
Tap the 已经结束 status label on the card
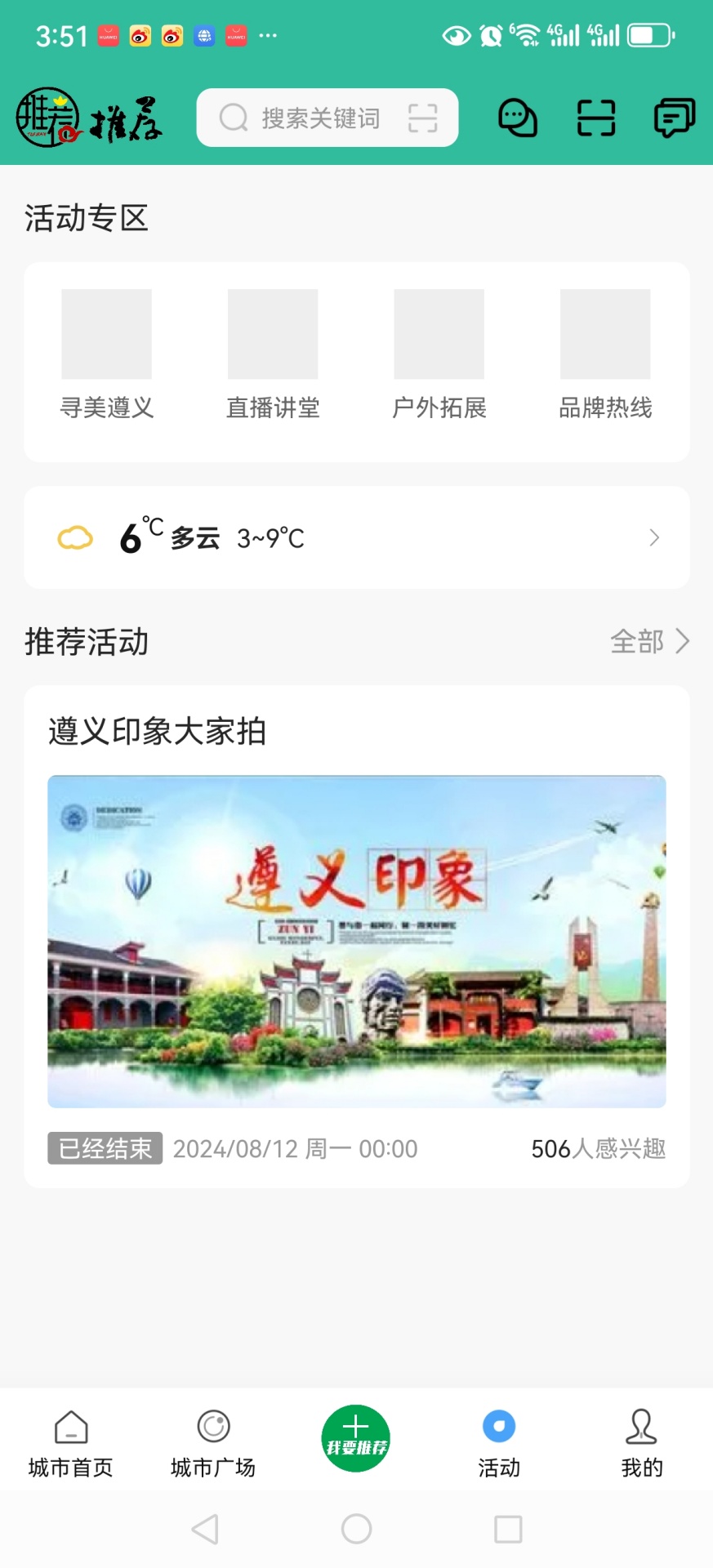coord(105,1148)
